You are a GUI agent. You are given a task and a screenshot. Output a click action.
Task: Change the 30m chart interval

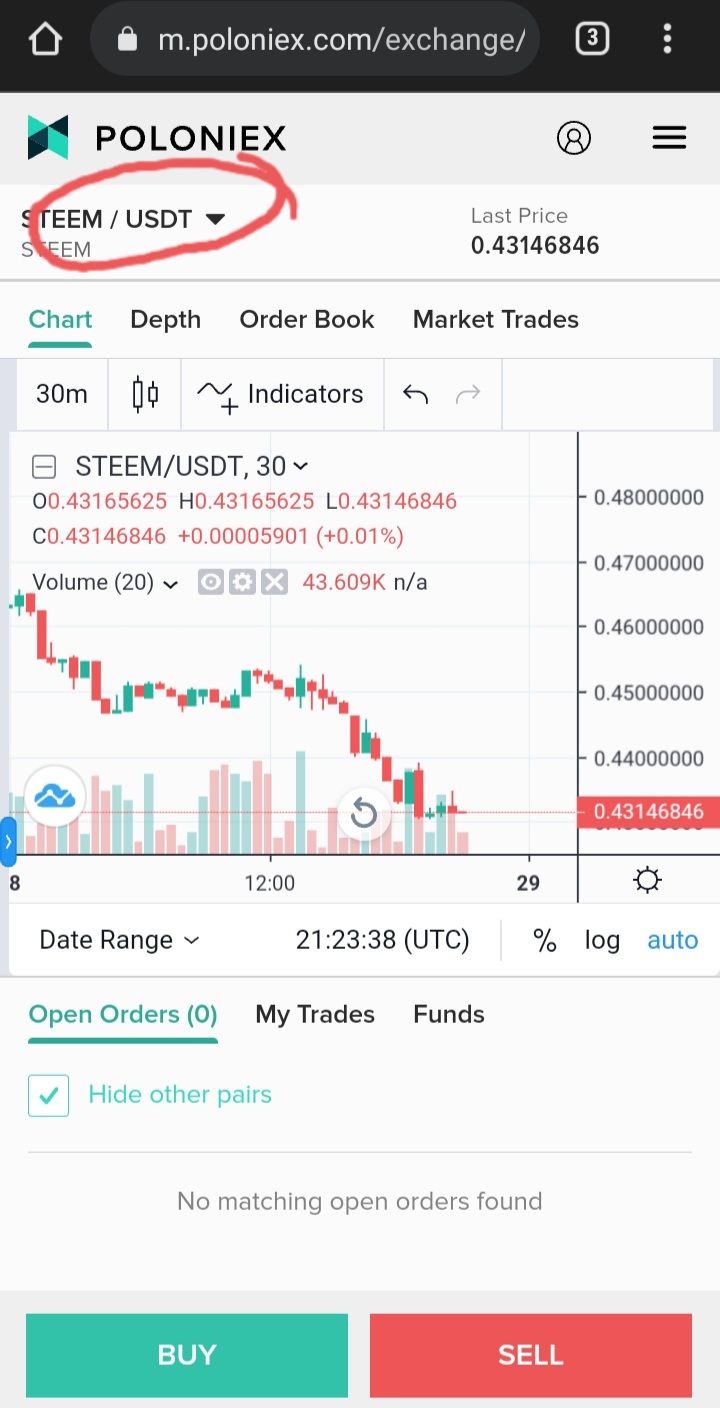[62, 394]
